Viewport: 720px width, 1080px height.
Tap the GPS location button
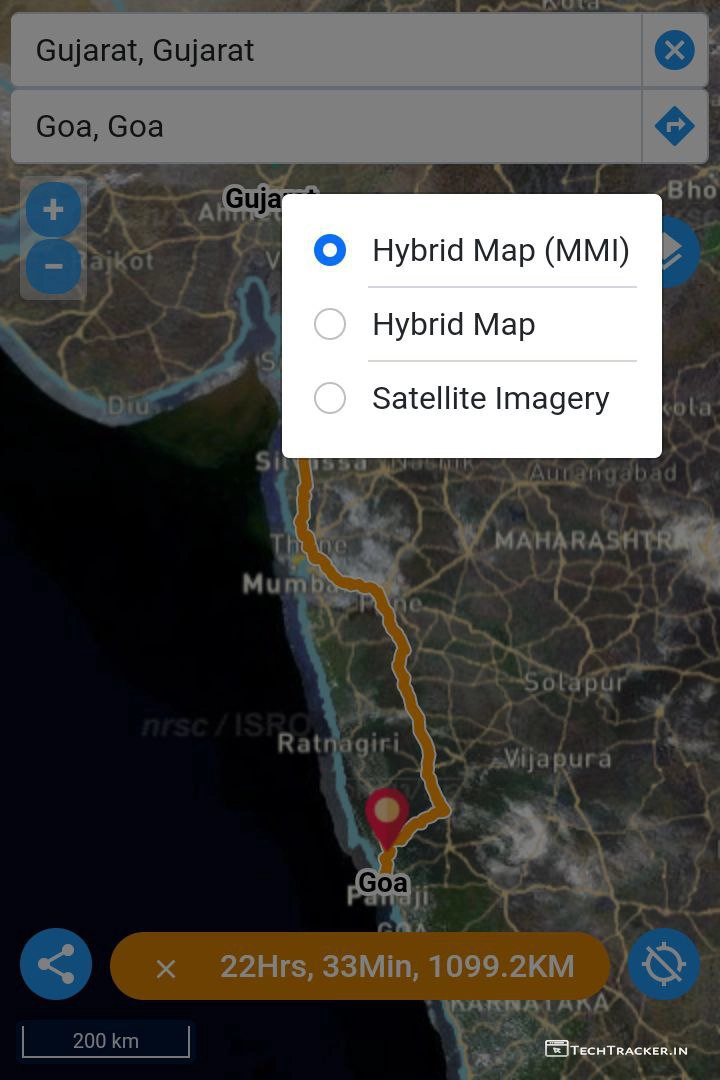tap(664, 965)
